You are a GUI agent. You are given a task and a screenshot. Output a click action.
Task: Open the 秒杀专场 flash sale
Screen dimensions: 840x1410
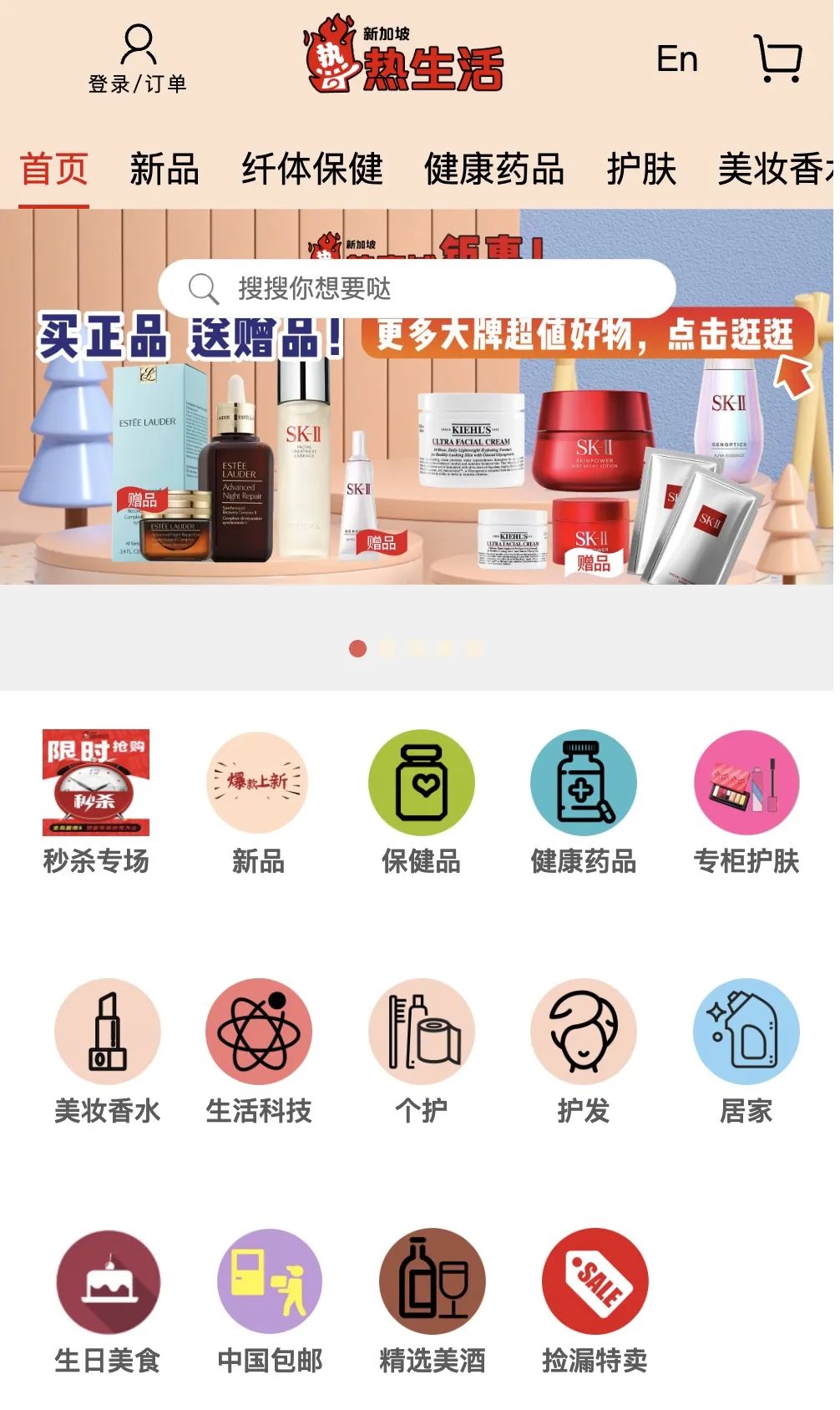pyautogui.click(x=96, y=800)
